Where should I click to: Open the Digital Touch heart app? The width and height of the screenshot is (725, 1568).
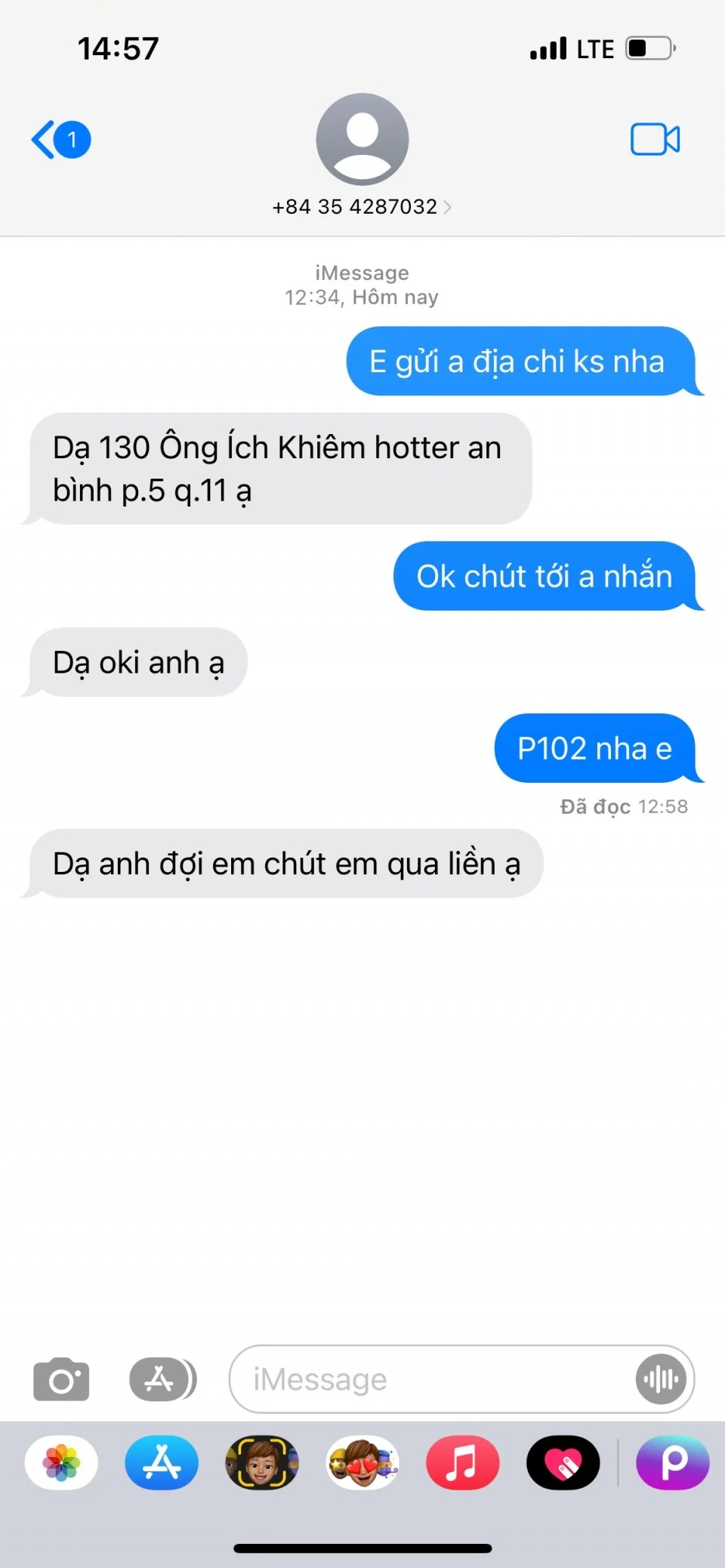coord(563,1462)
